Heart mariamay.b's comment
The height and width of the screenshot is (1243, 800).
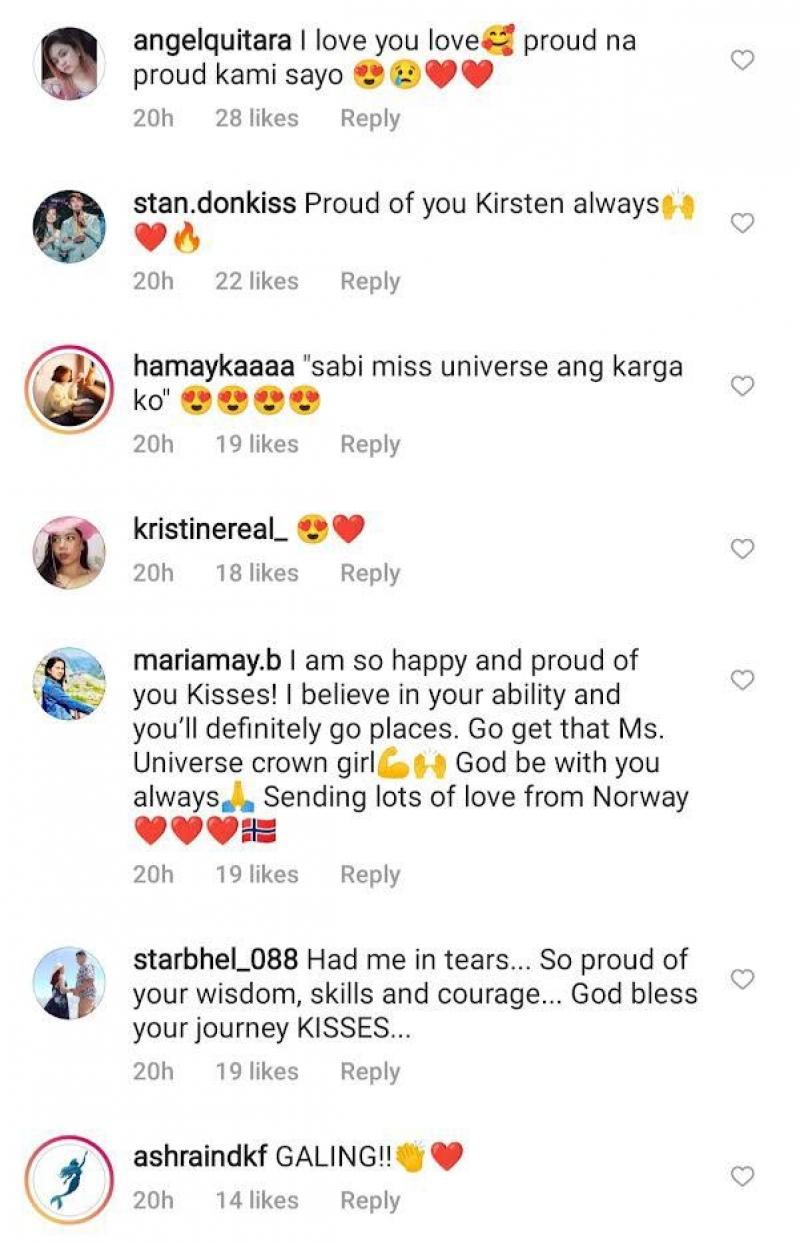[x=742, y=680]
